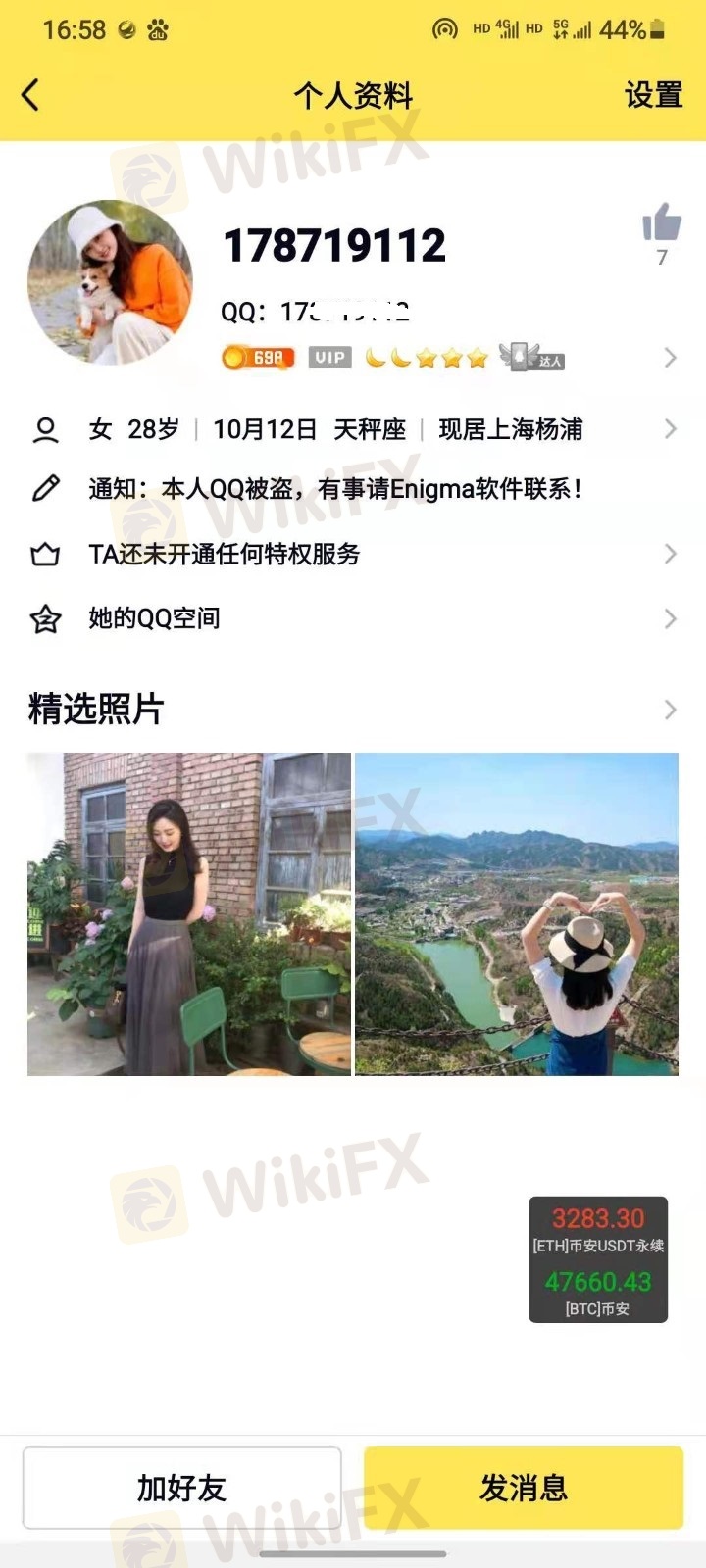This screenshot has width=706, height=1568.
Task: Open 设置 in the top bar
Action: point(654,95)
